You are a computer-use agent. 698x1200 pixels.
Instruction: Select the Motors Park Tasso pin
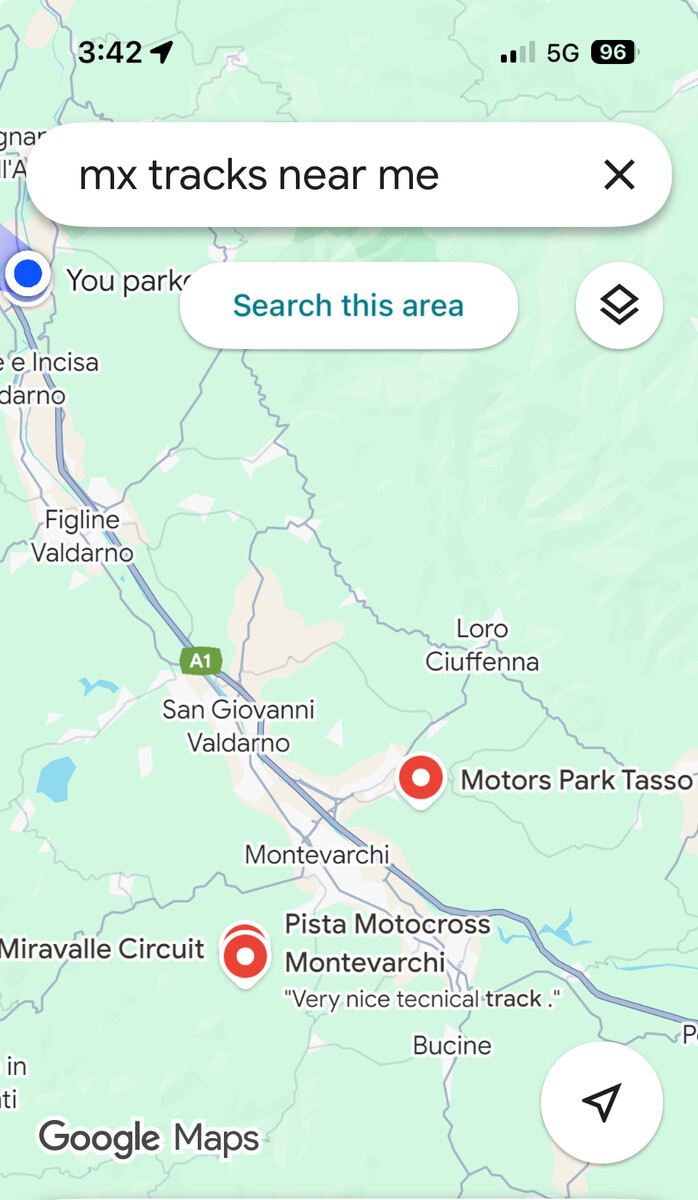tap(421, 778)
